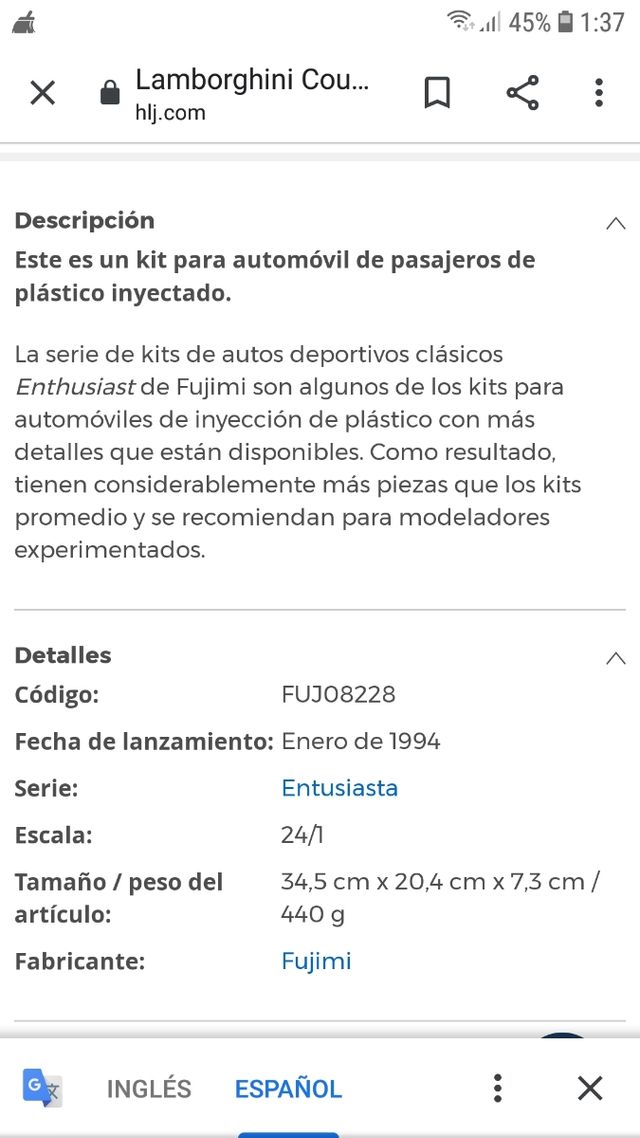640x1138 pixels.
Task: Close the browser custom tab
Action: click(43, 93)
